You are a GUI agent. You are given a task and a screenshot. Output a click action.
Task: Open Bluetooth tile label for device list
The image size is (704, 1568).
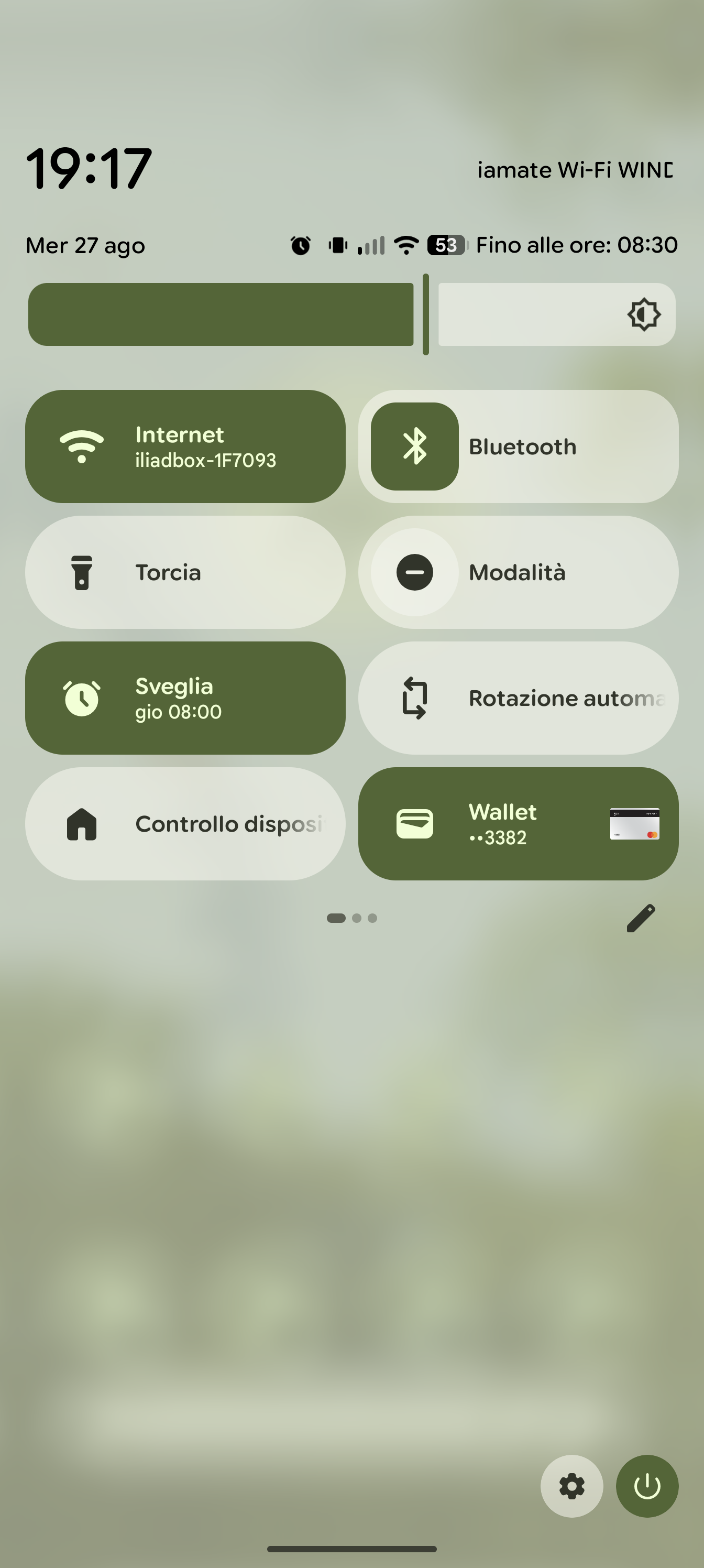[547, 447]
